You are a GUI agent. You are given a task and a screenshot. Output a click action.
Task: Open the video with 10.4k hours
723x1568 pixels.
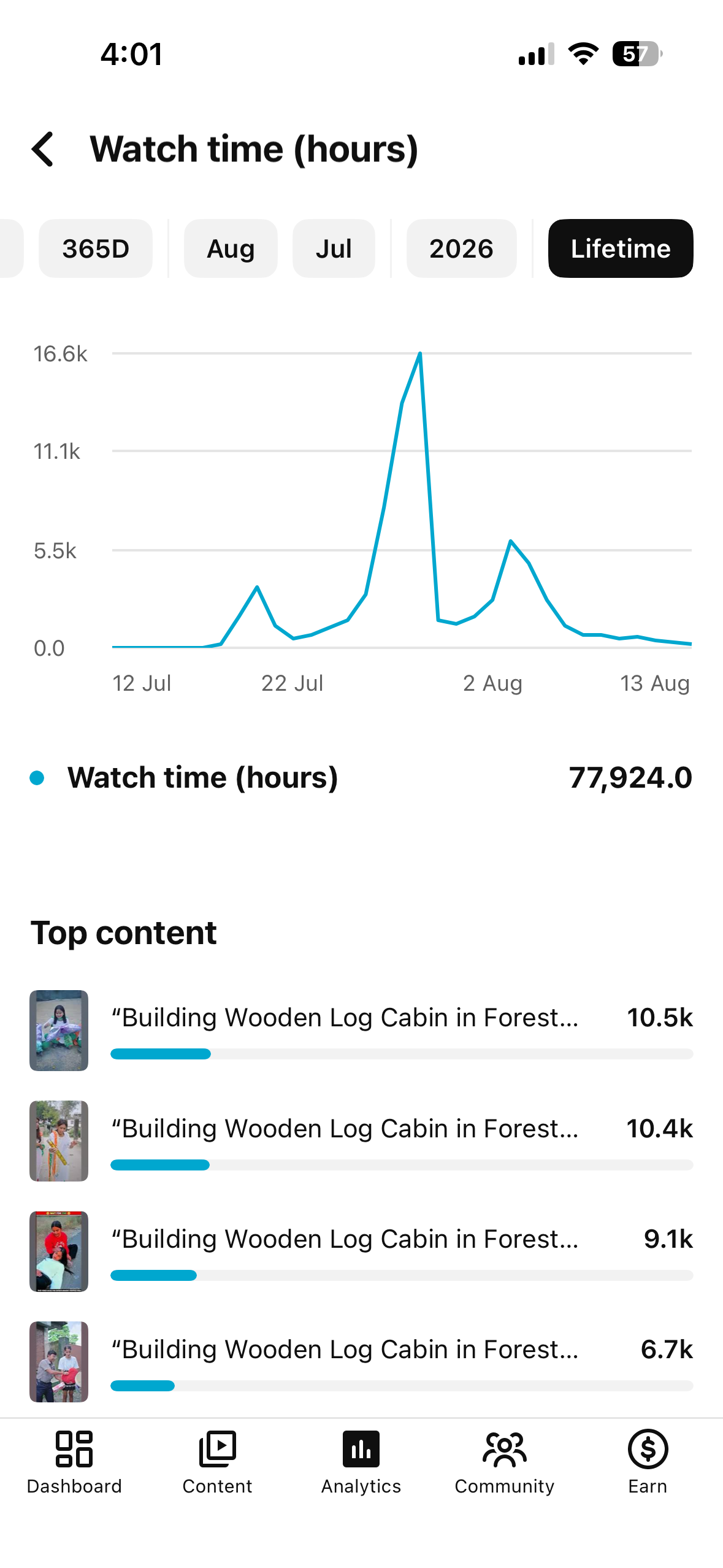361,1141
